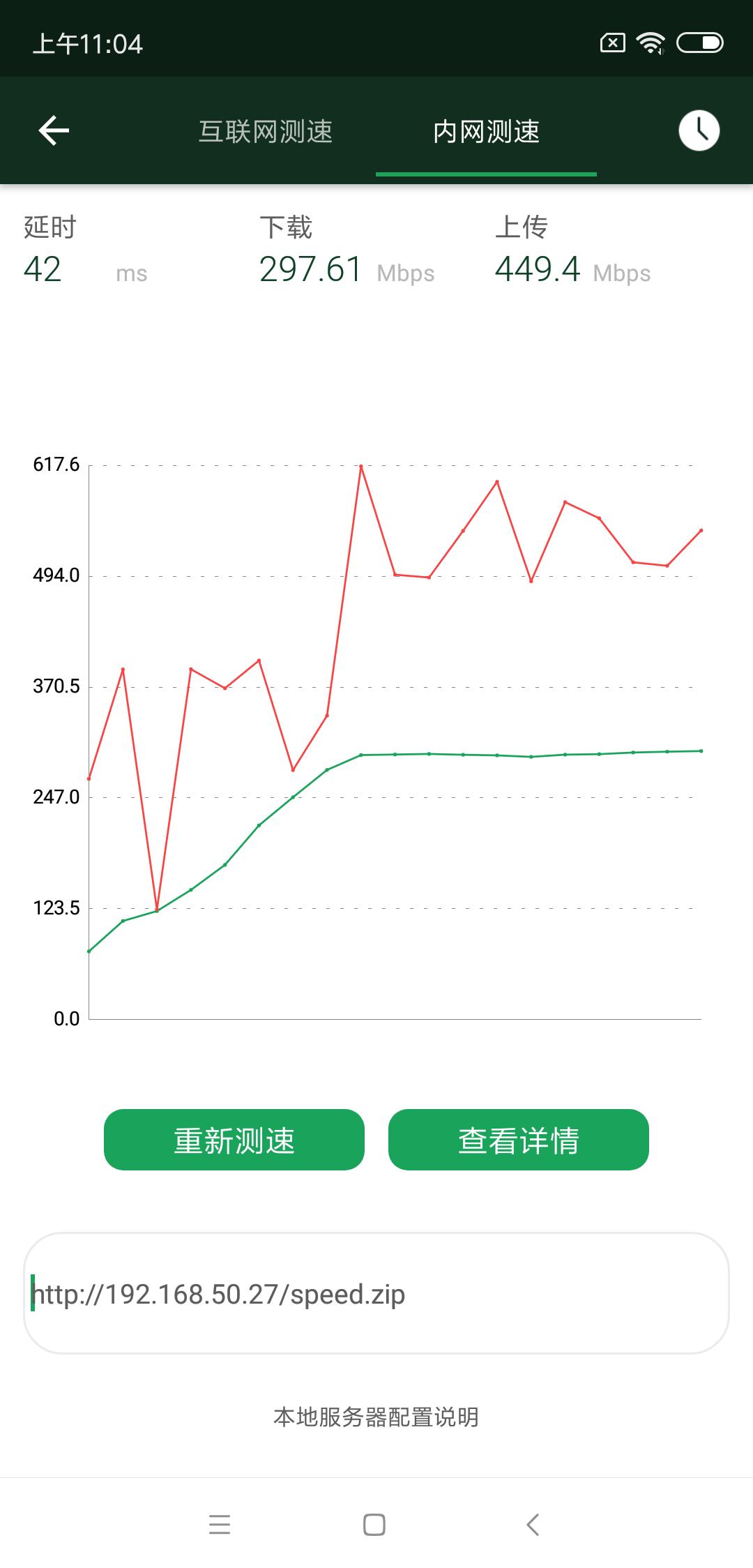753x1568 pixels.
Task: Tap the 上午11:04 clock in the status bar
Action: (x=89, y=43)
